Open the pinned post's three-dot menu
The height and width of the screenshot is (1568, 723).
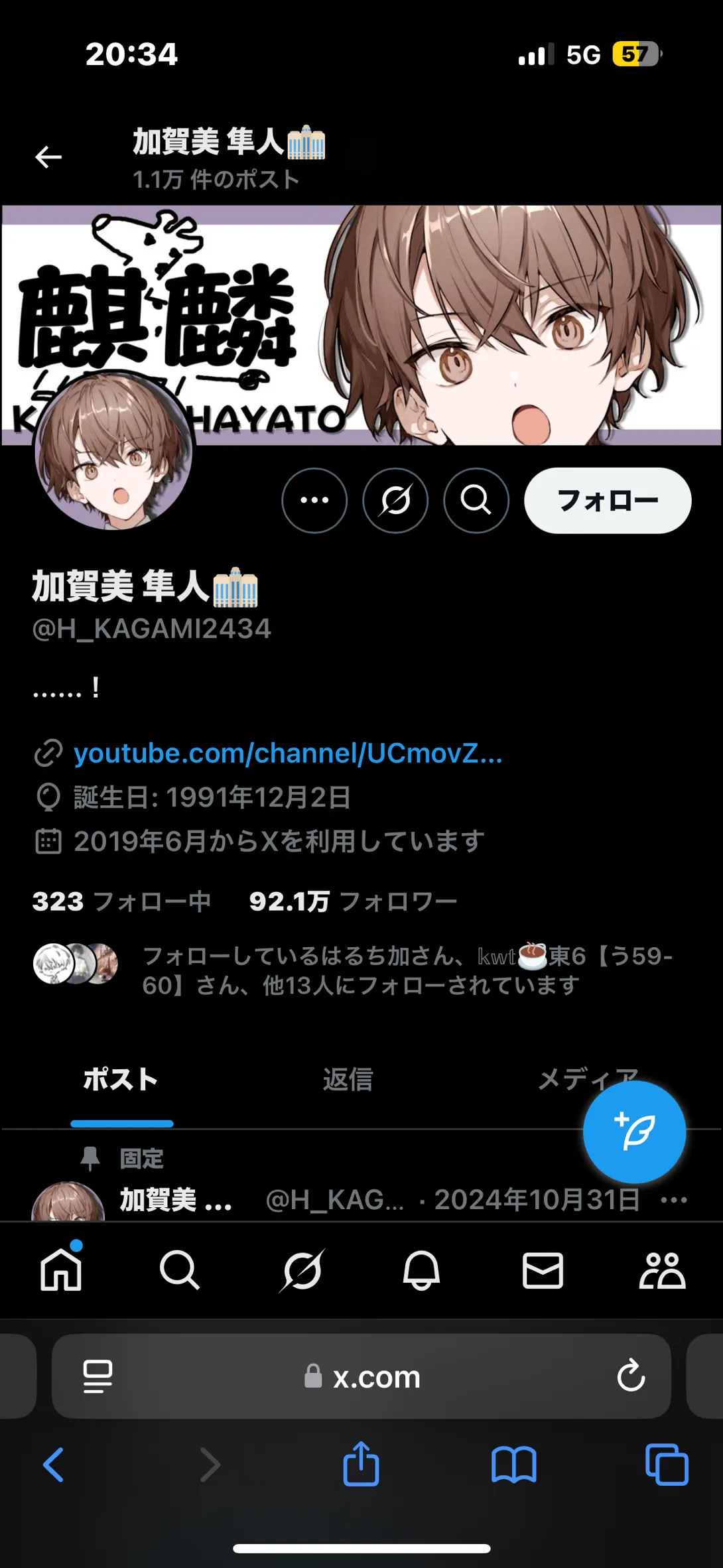[x=674, y=1200]
